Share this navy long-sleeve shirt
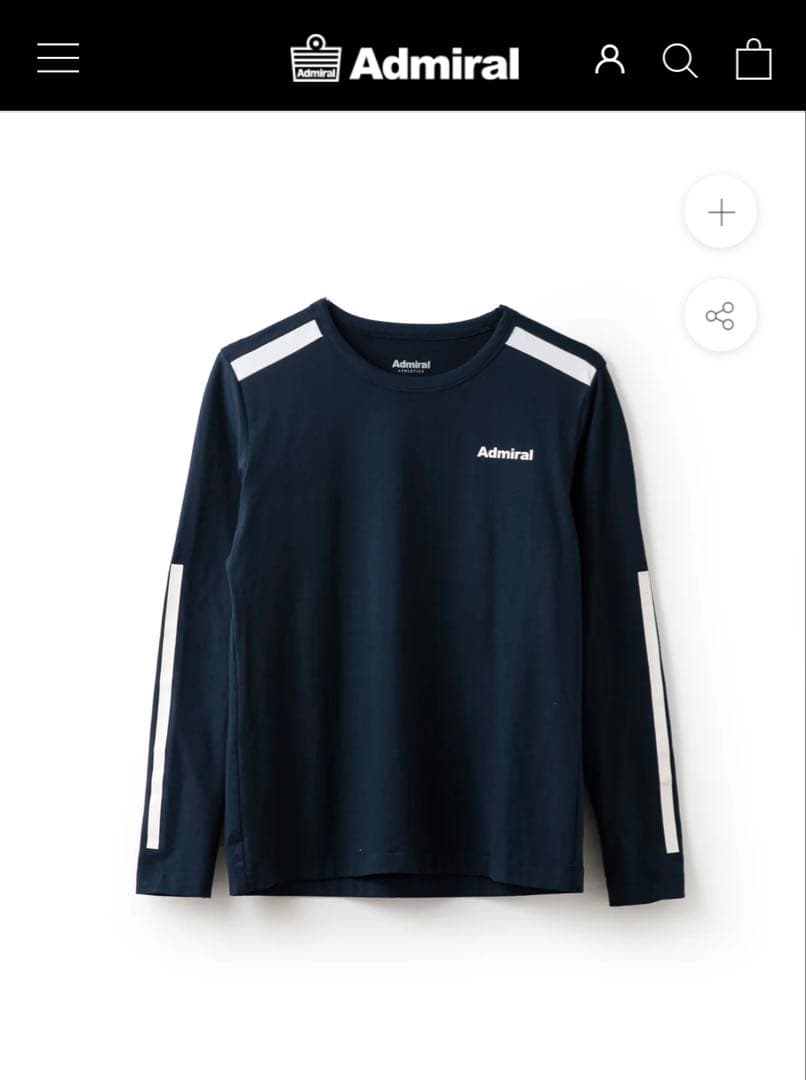Image resolution: width=806 pixels, height=1080 pixels. 720,316
